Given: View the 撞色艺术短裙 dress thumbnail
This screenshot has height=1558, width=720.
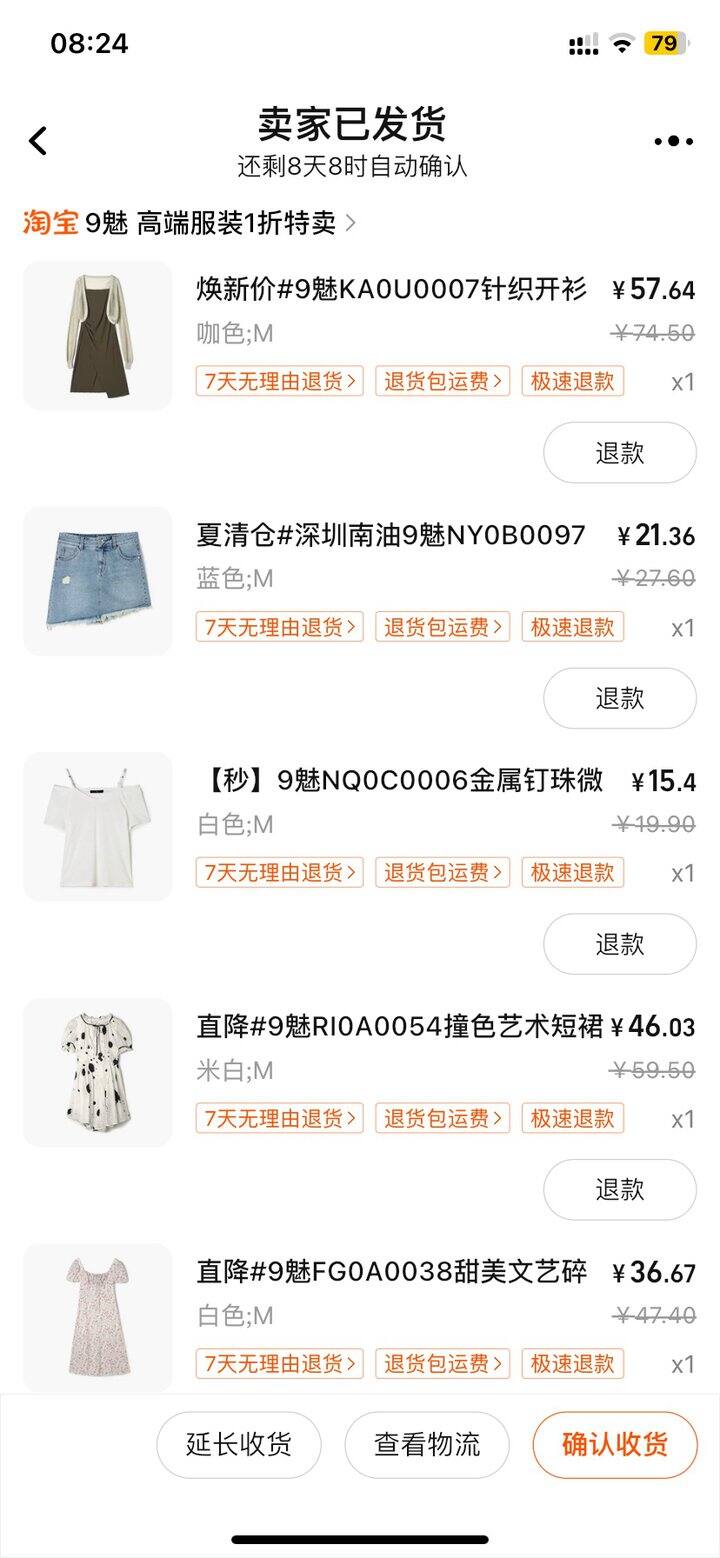Looking at the screenshot, I should (98, 1072).
